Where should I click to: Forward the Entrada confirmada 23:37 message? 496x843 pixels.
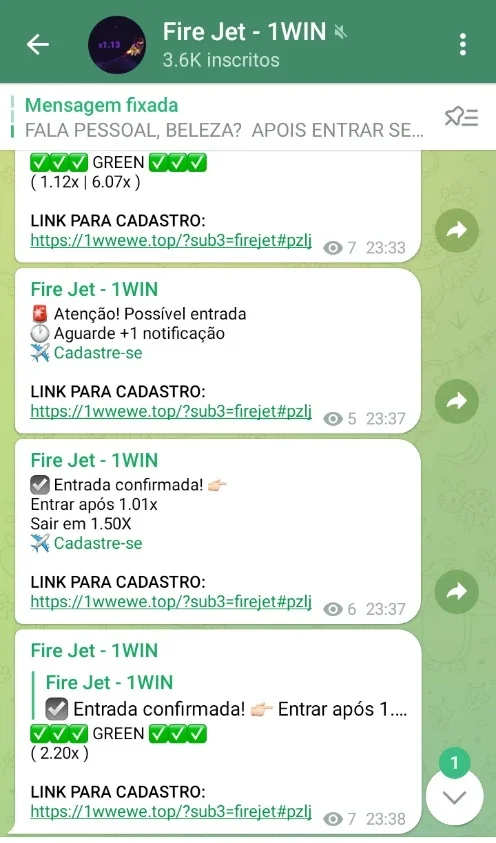[457, 592]
